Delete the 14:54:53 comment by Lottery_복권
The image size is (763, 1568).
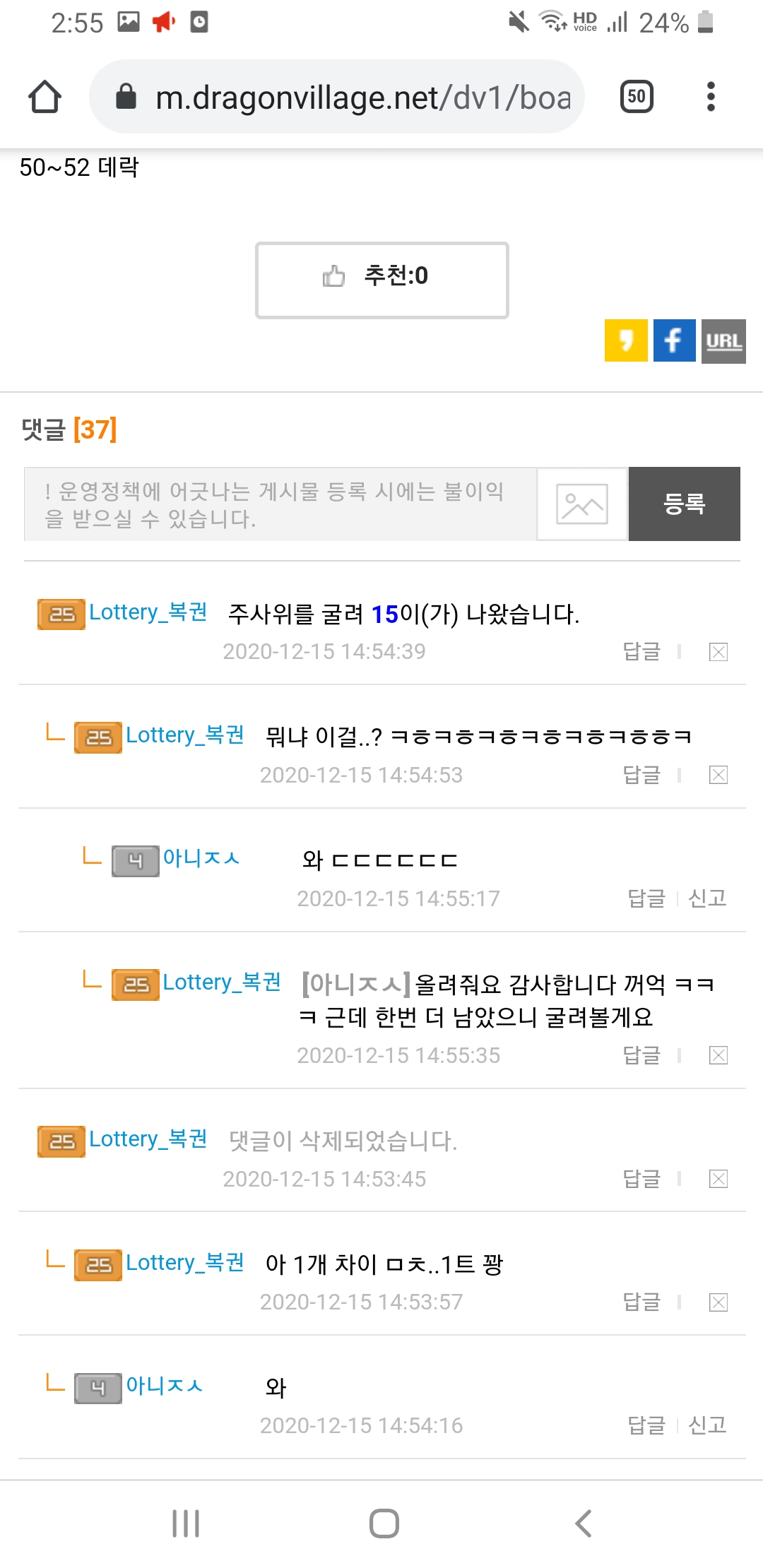coord(718,775)
